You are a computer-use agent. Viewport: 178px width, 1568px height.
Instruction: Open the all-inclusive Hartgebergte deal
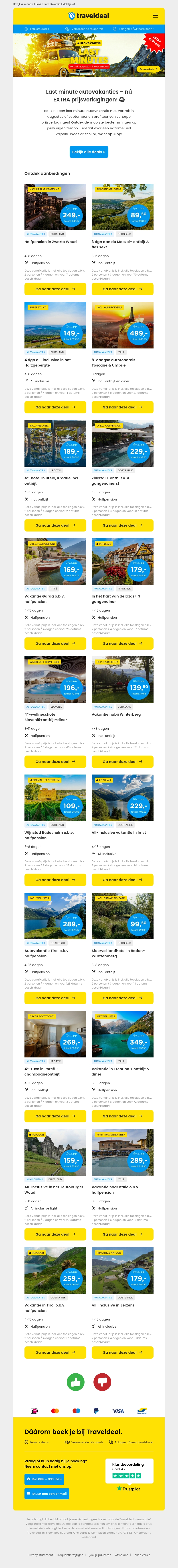pyautogui.click(x=55, y=407)
